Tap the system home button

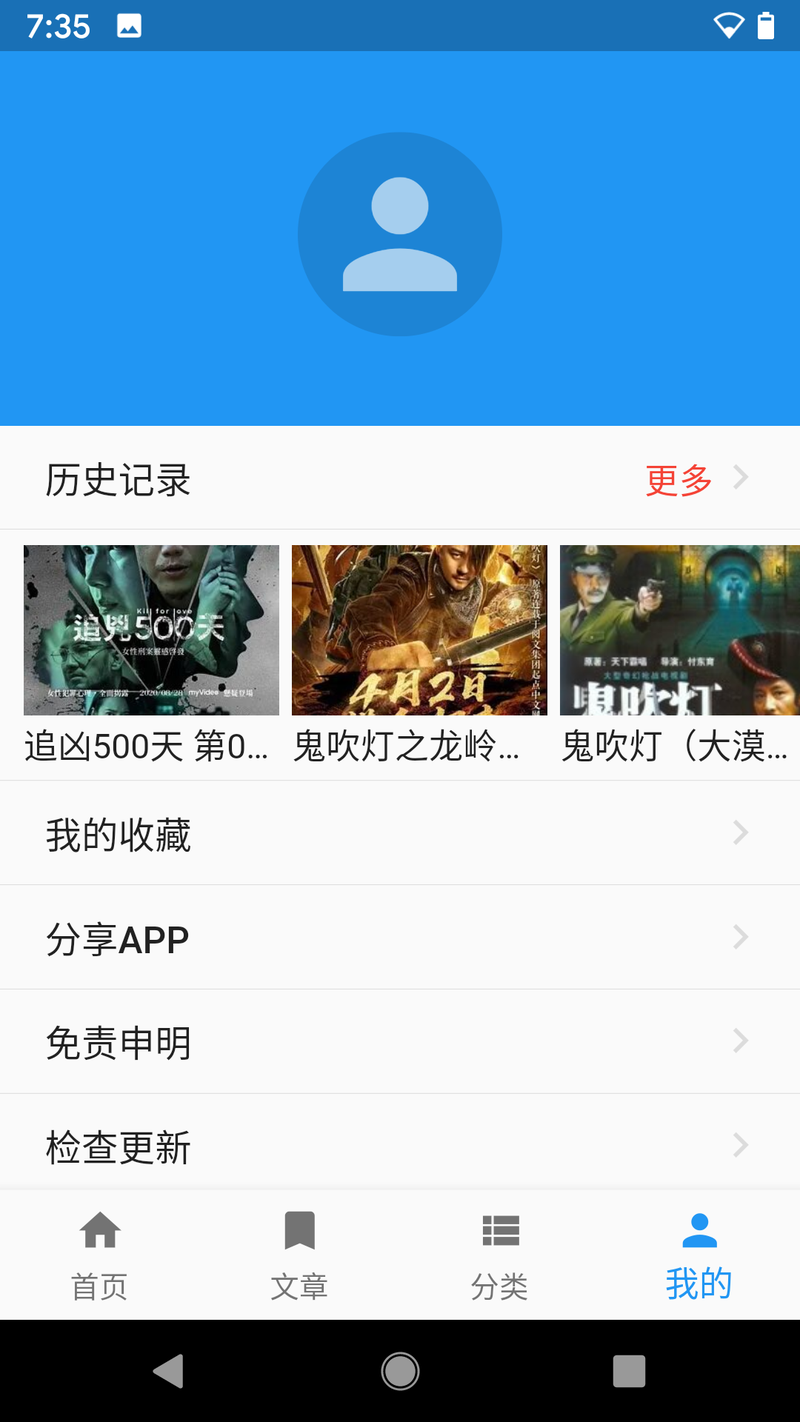coord(400,1371)
